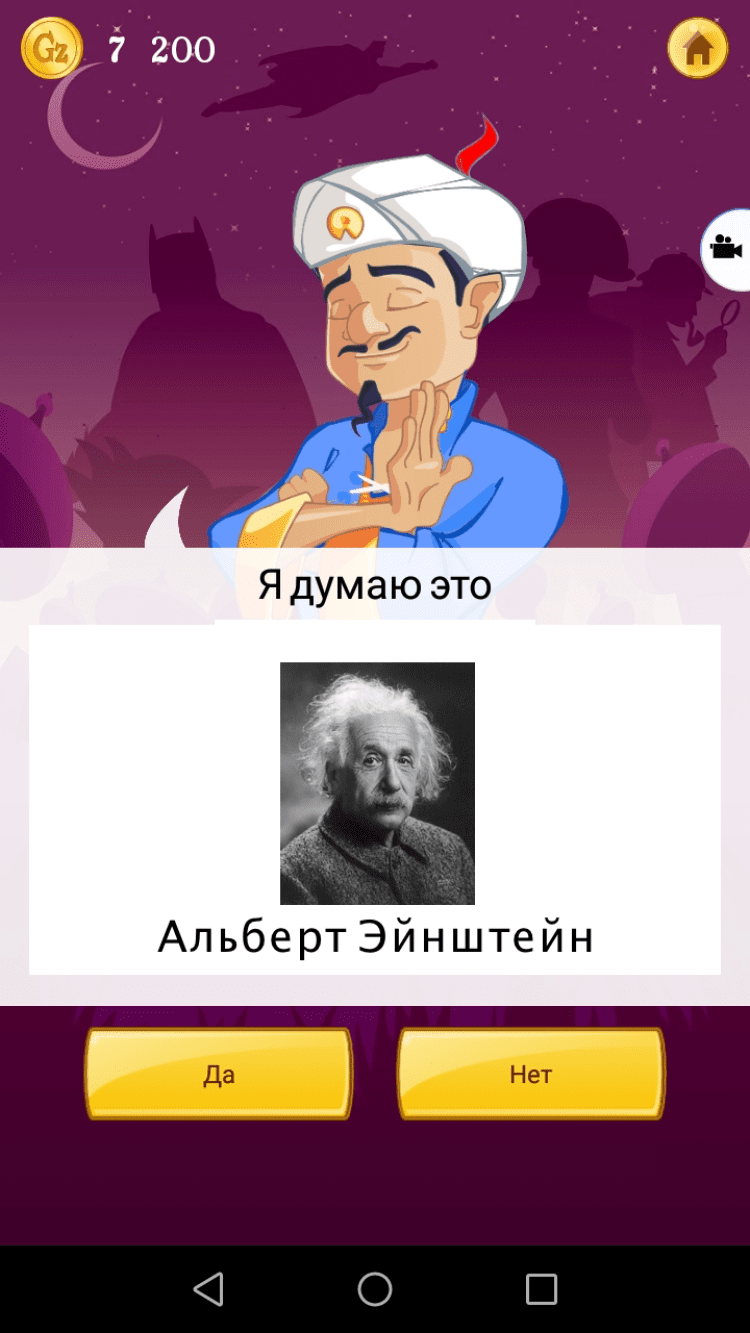Open recent apps overview
The image size is (750, 1333).
[541, 1290]
